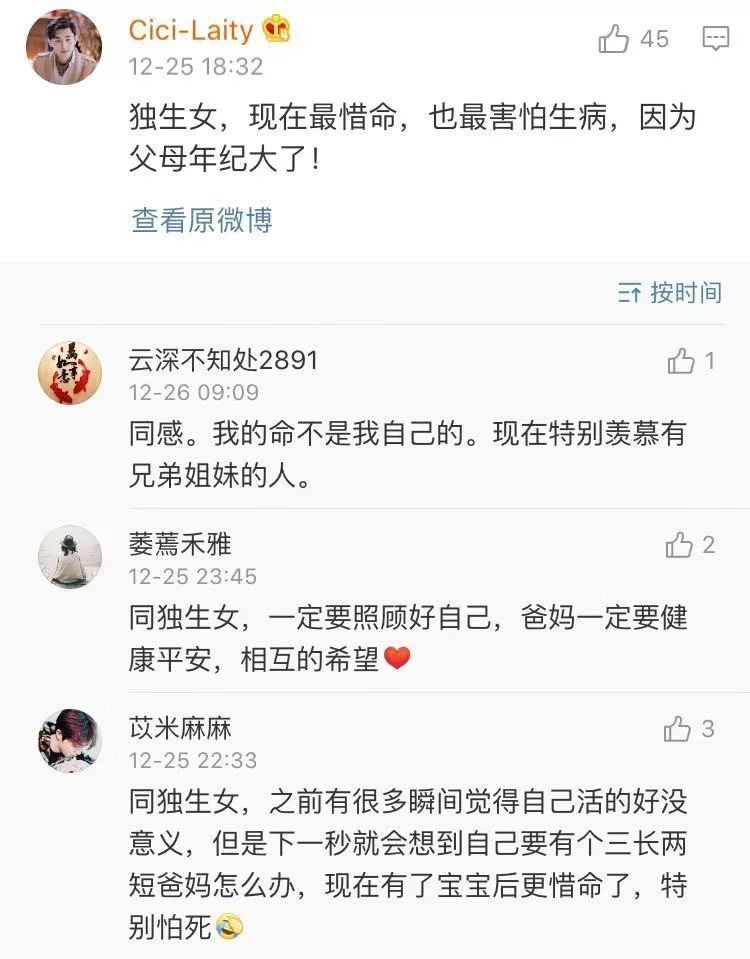The width and height of the screenshot is (750, 959).
Task: Open 苡米麻麻's avatar
Action: (70, 741)
